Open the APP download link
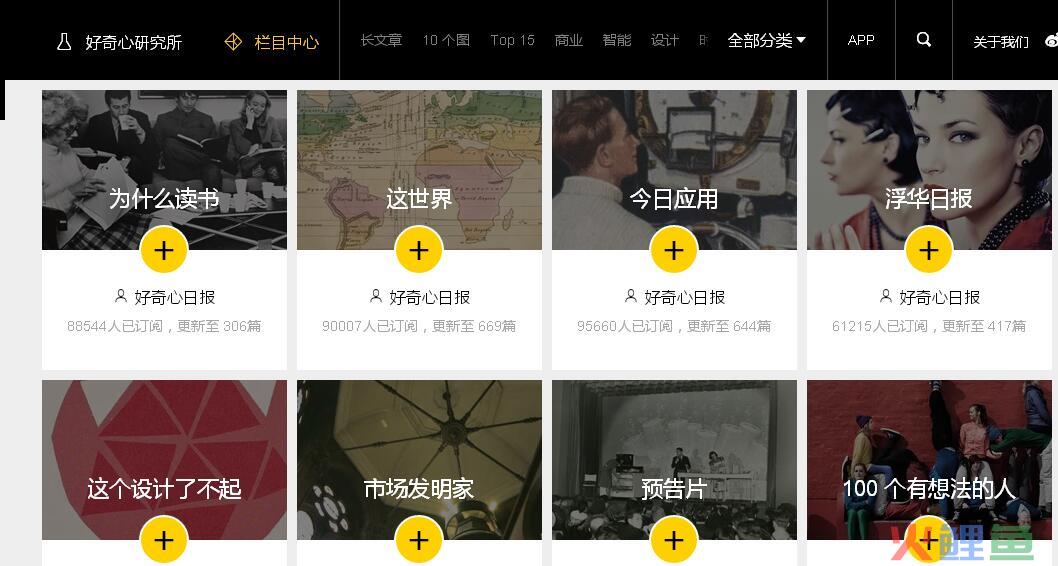This screenshot has width=1058, height=566. point(860,40)
